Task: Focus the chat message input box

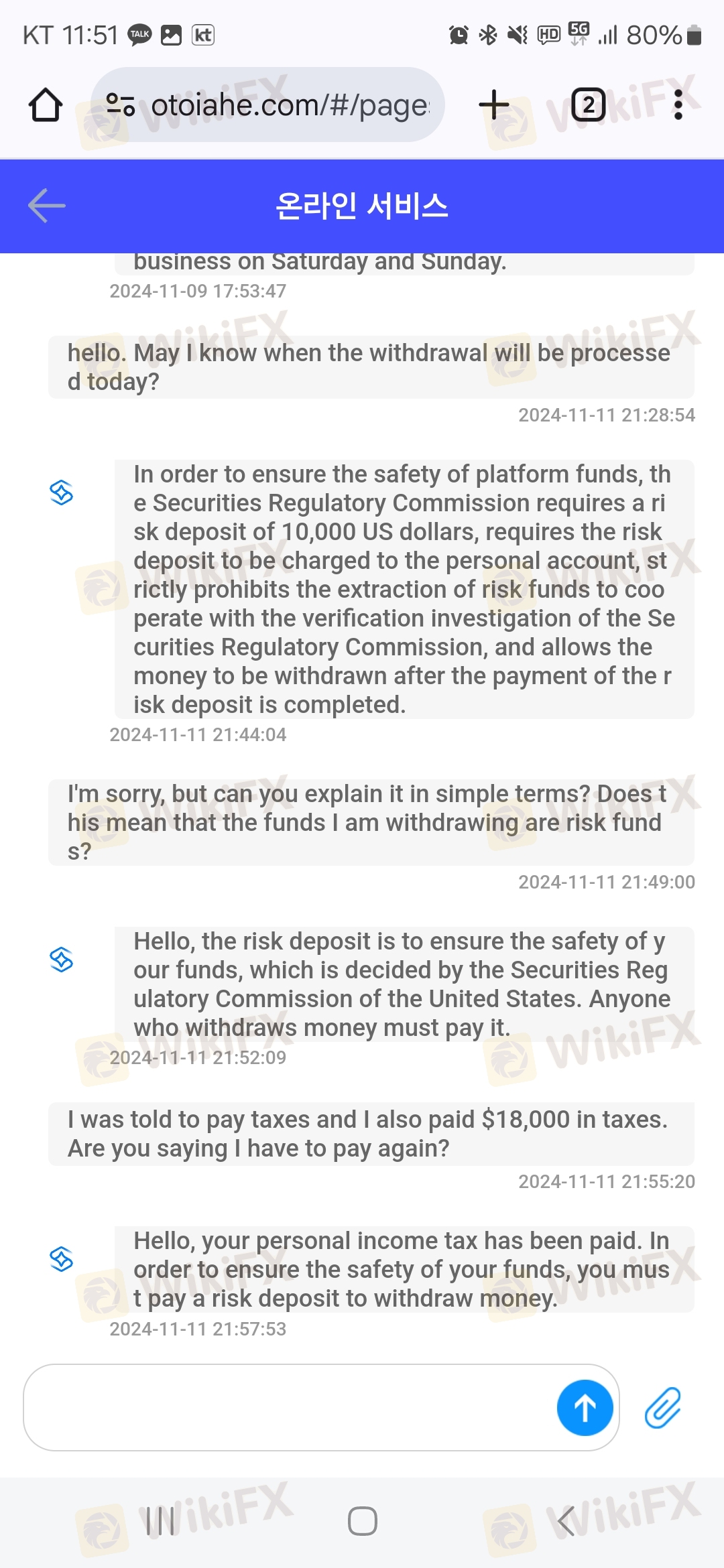Action: point(288,1407)
